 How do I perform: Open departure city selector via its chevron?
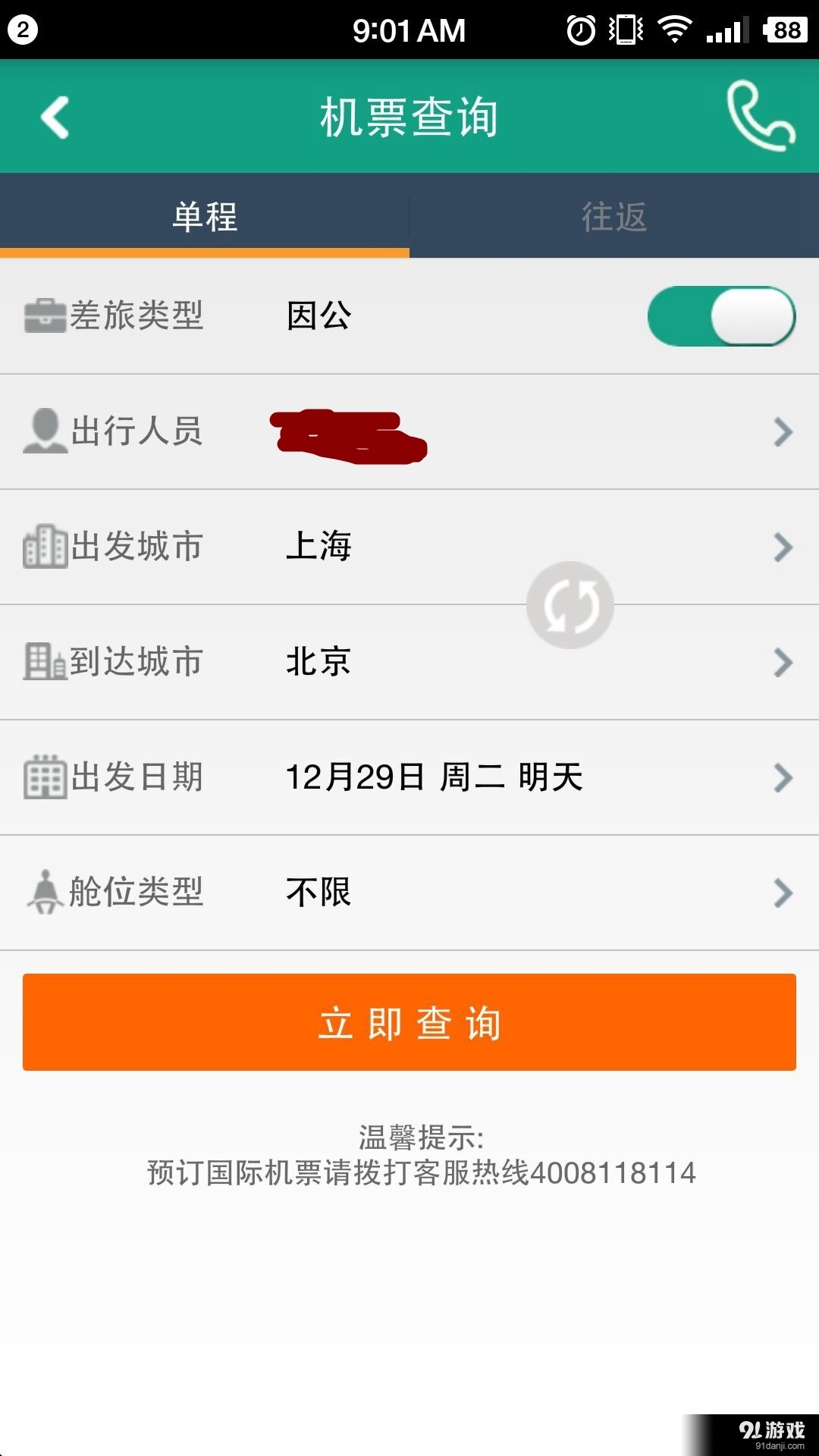782,546
